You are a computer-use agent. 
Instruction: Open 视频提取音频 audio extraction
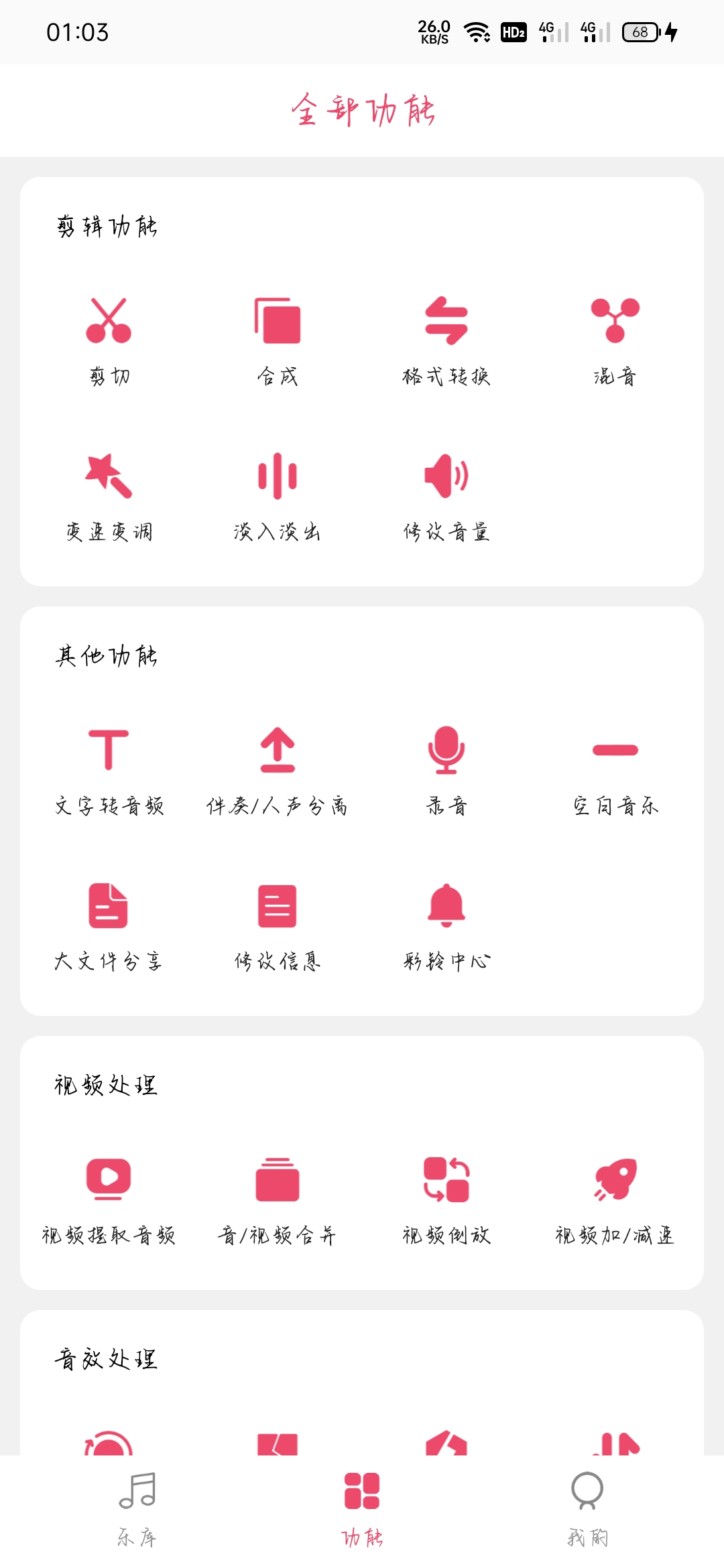(109, 1199)
